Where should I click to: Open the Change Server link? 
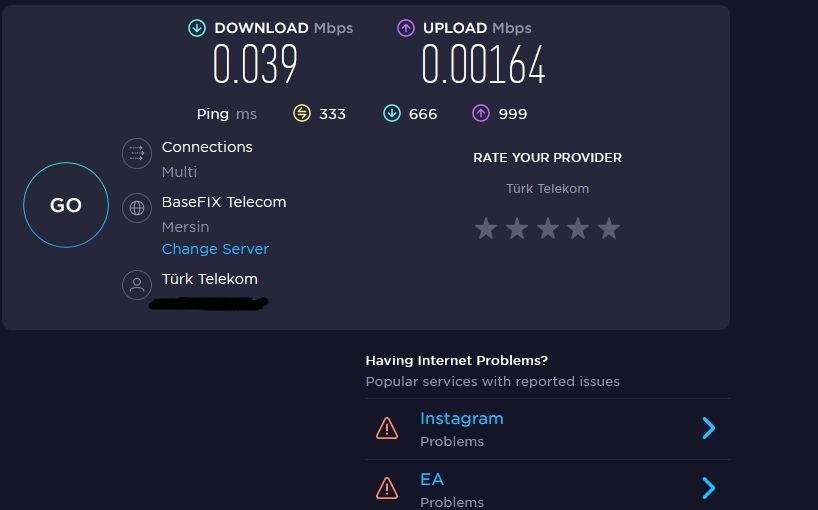pyautogui.click(x=215, y=249)
